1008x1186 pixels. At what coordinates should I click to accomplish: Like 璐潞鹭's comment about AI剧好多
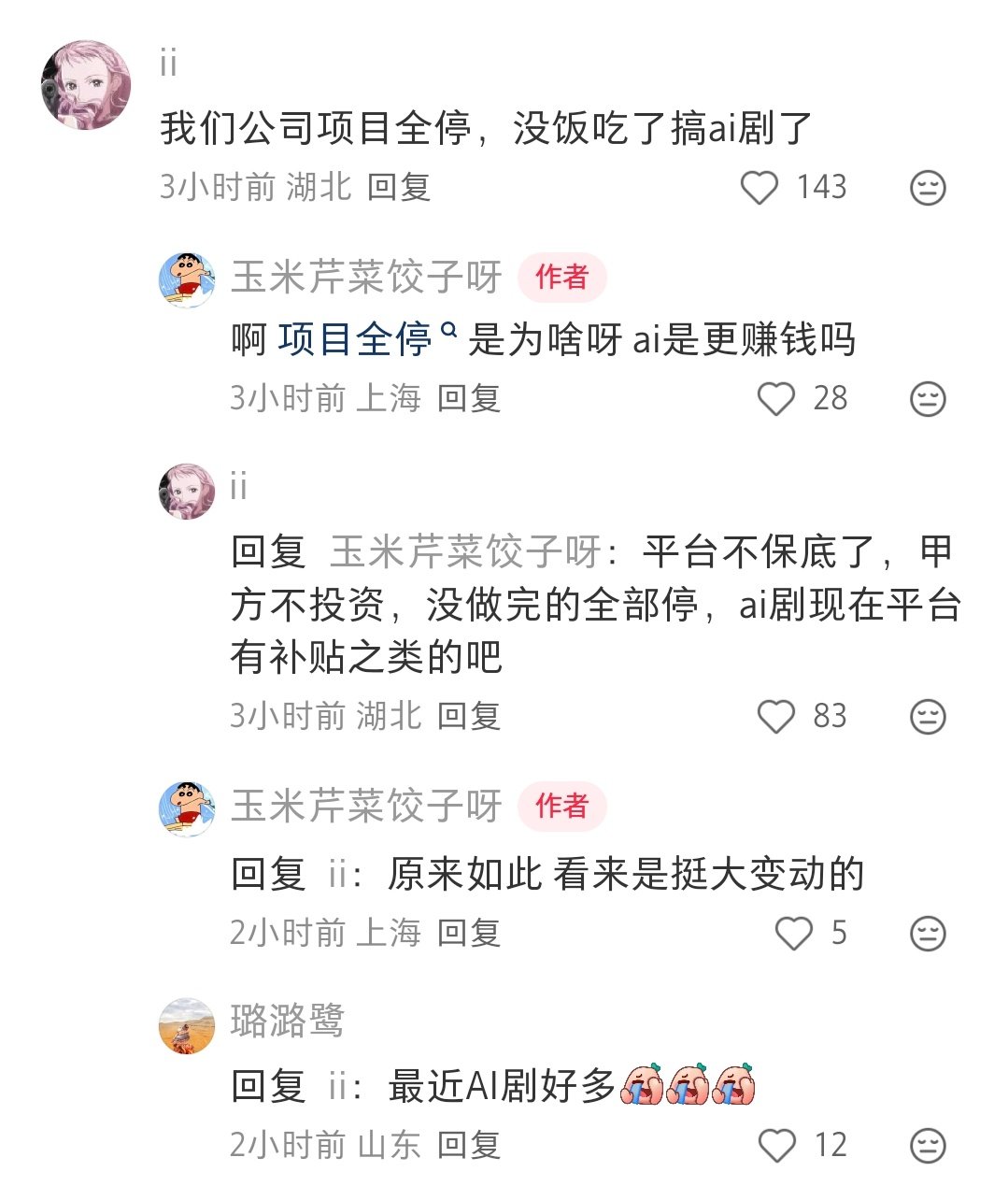[x=775, y=1145]
